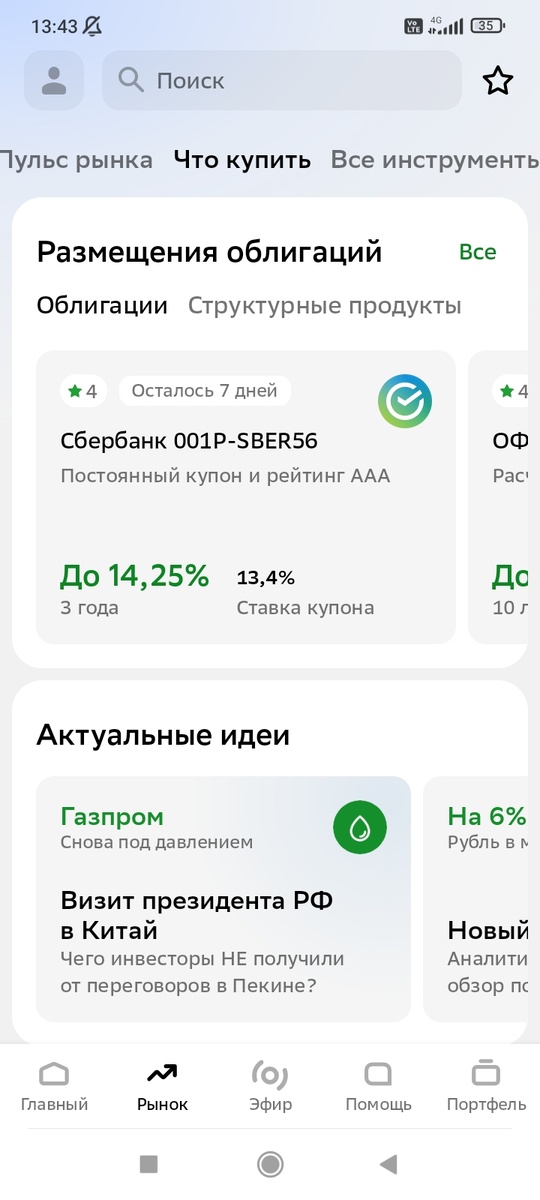Tap the Поиск search field

282,80
